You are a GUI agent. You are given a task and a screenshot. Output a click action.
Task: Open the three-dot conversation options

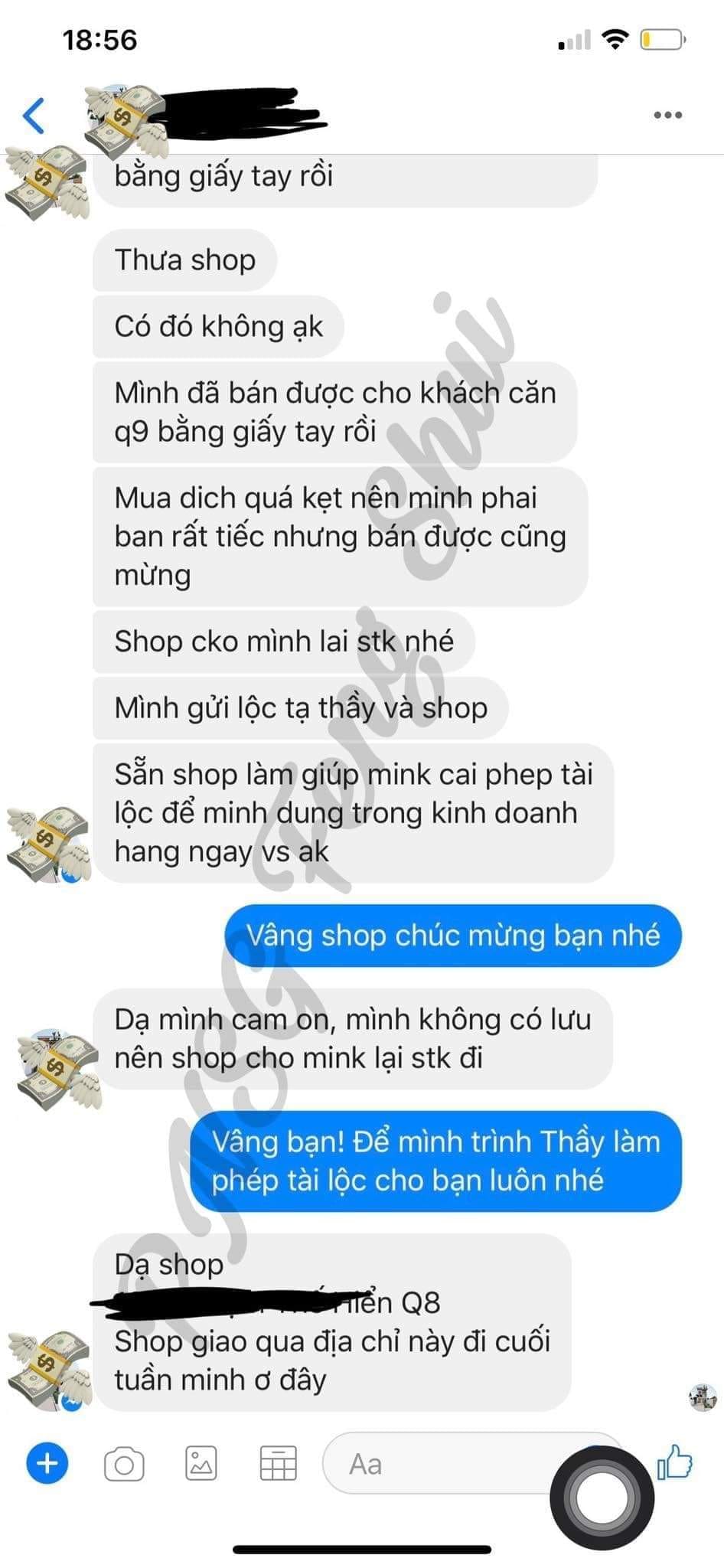click(x=667, y=116)
